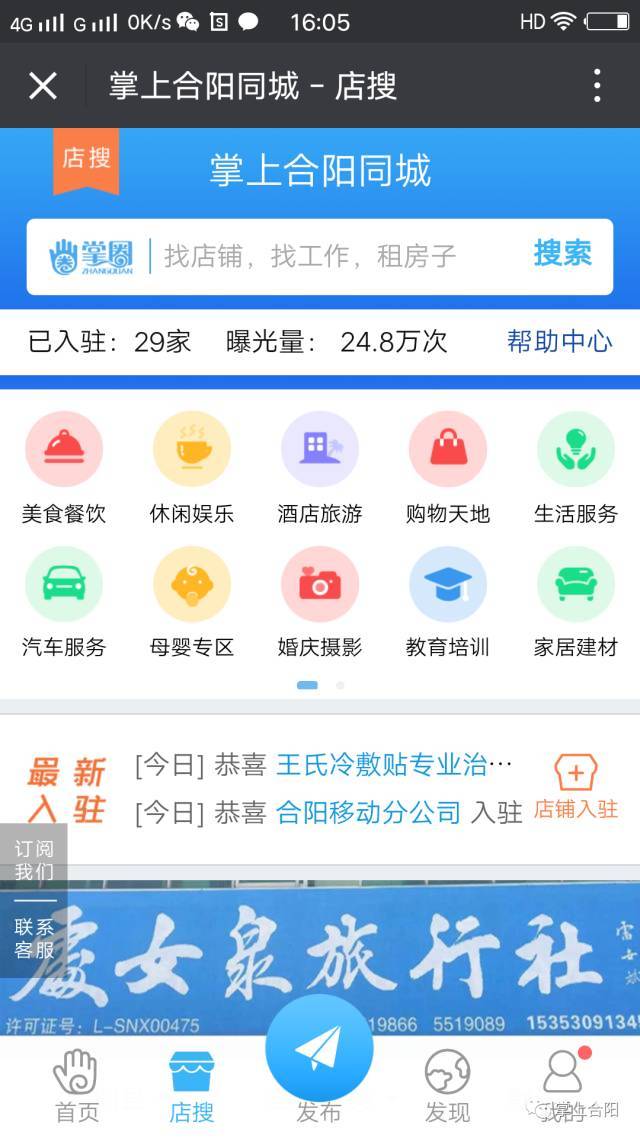The width and height of the screenshot is (640, 1138).
Task: Tap 店铺入驻 to register a shop
Action: click(x=576, y=787)
